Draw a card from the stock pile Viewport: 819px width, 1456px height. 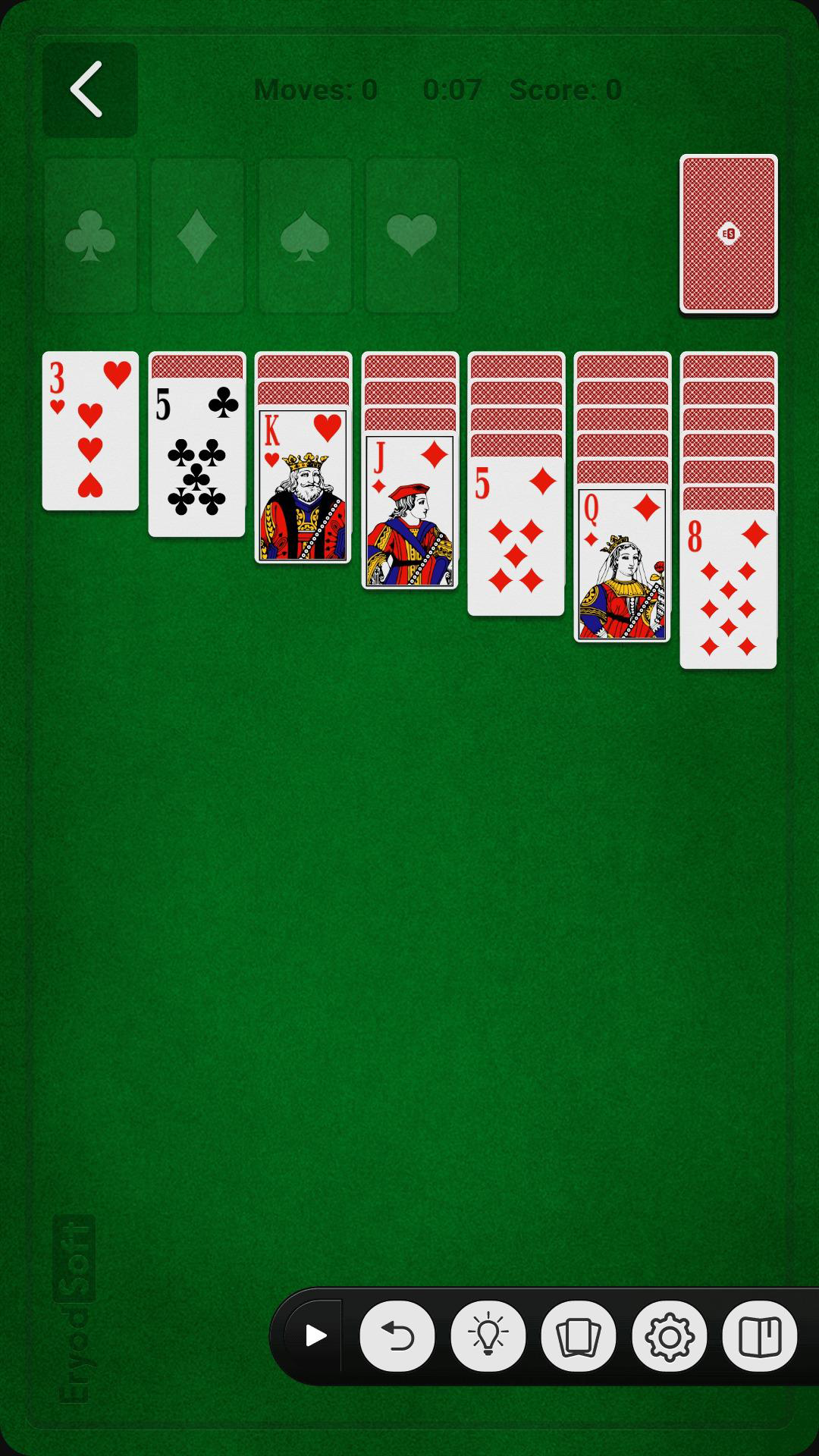728,234
